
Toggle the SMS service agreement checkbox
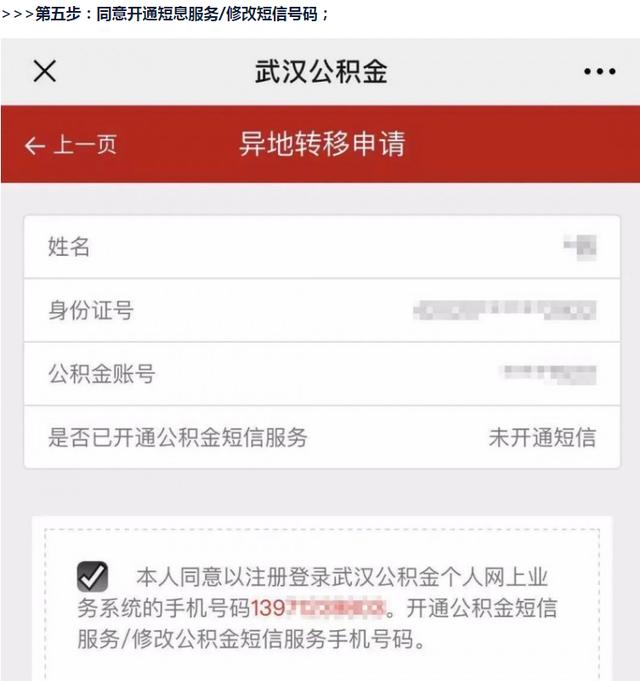click(93, 576)
